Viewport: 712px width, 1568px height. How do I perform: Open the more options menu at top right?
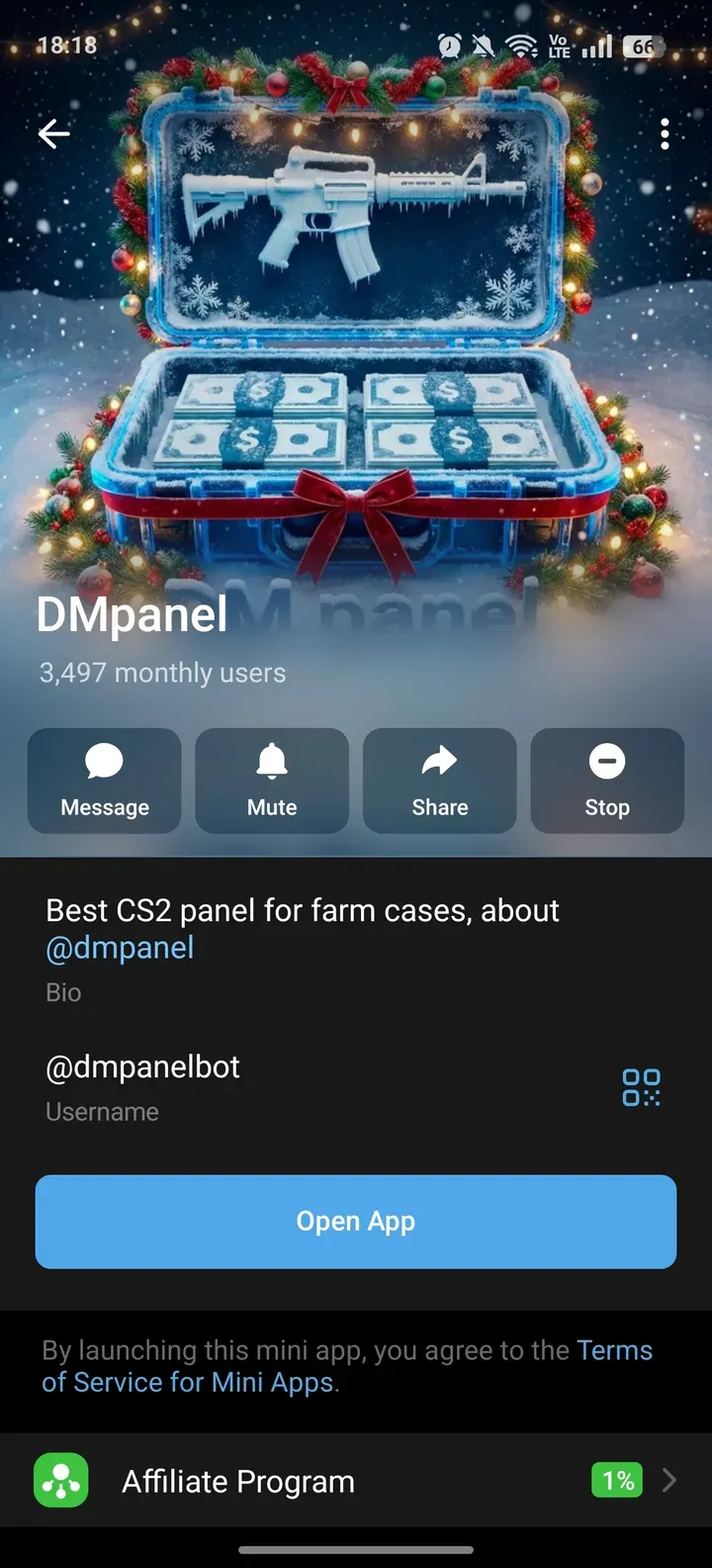coord(665,134)
